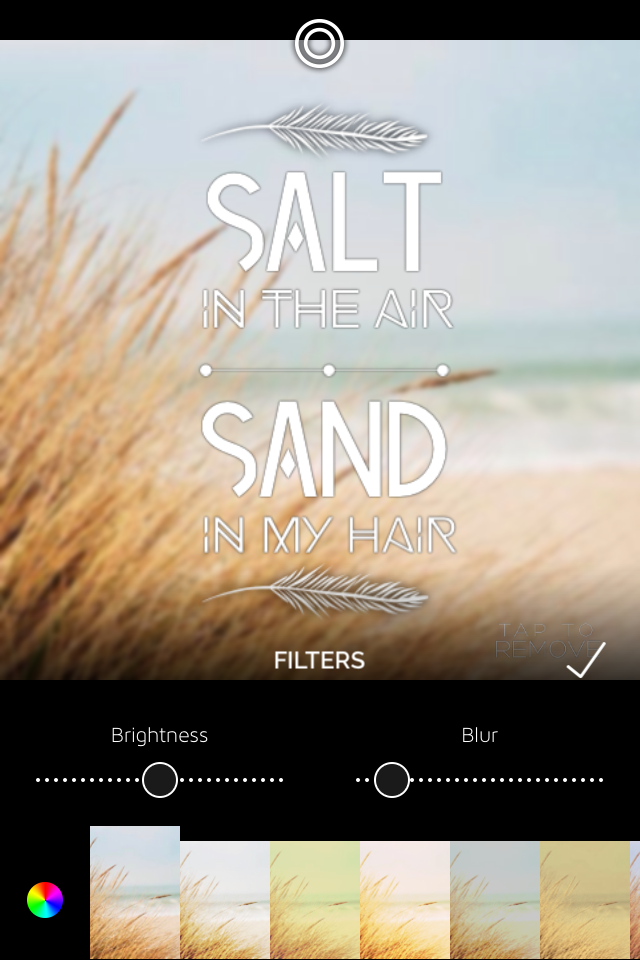The height and width of the screenshot is (960, 640).
Task: Tap the Brightness slider handle
Action: coord(160,779)
